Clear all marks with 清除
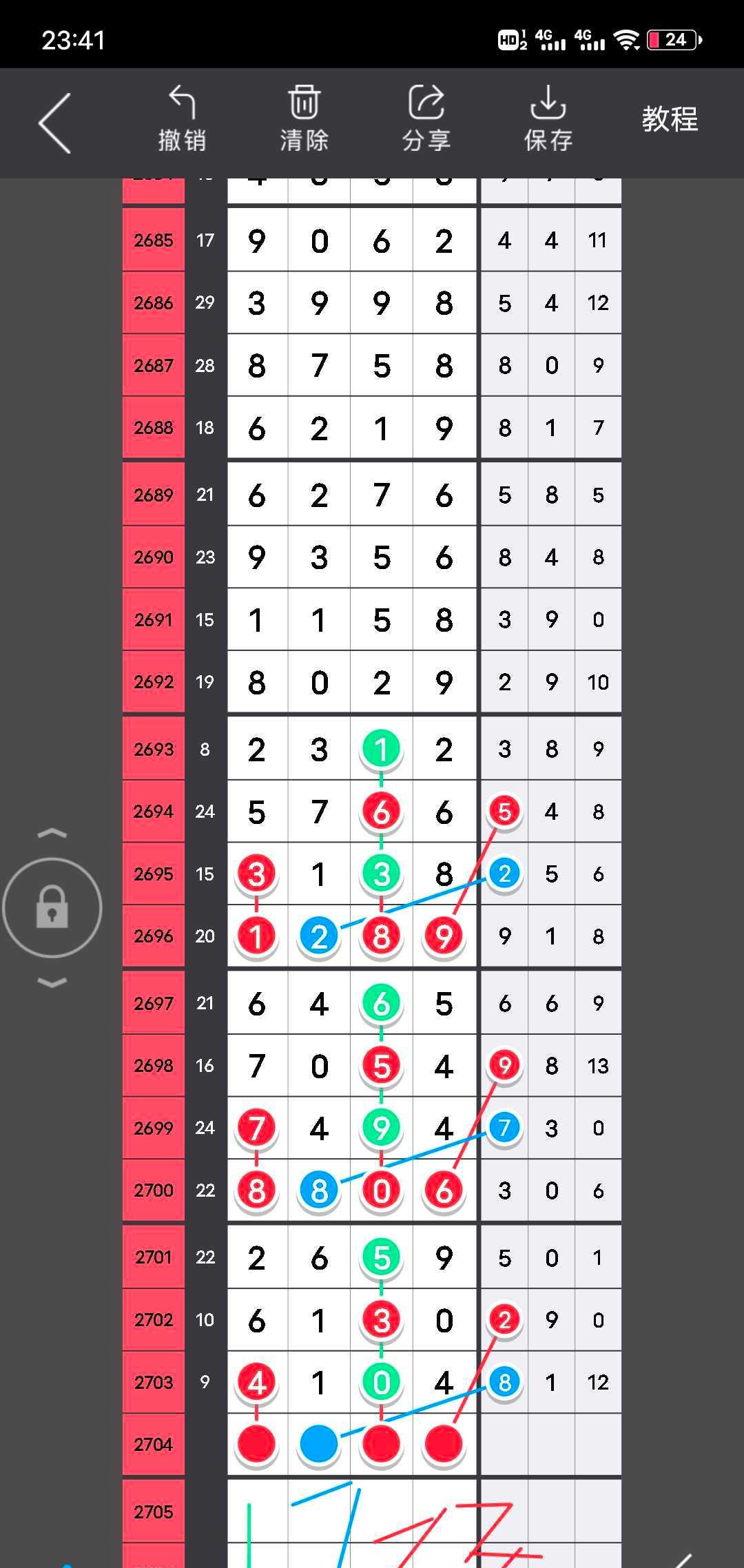 pyautogui.click(x=304, y=118)
